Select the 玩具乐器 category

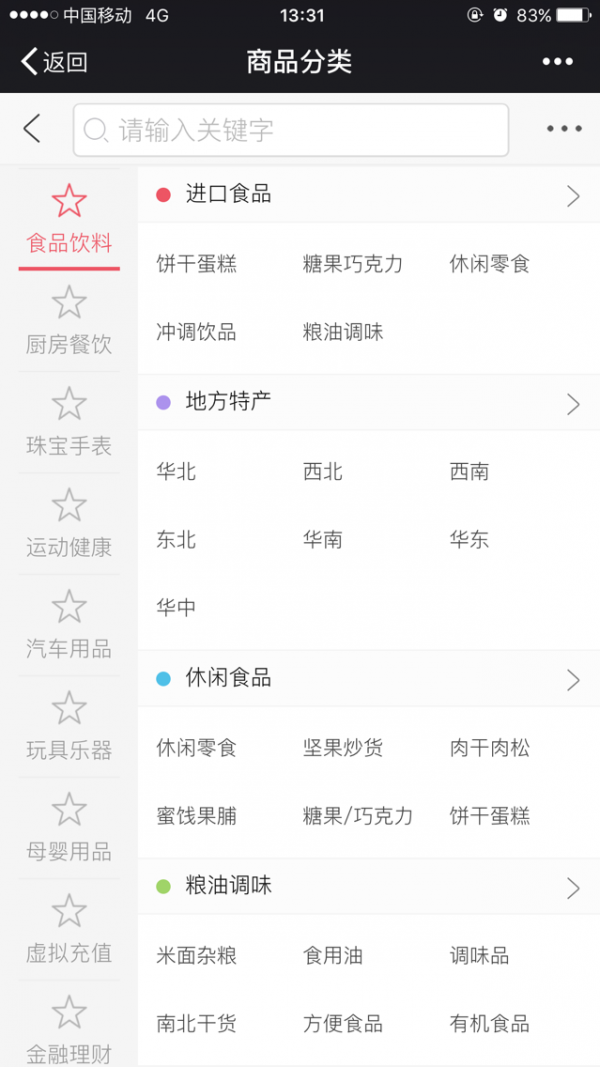69,727
